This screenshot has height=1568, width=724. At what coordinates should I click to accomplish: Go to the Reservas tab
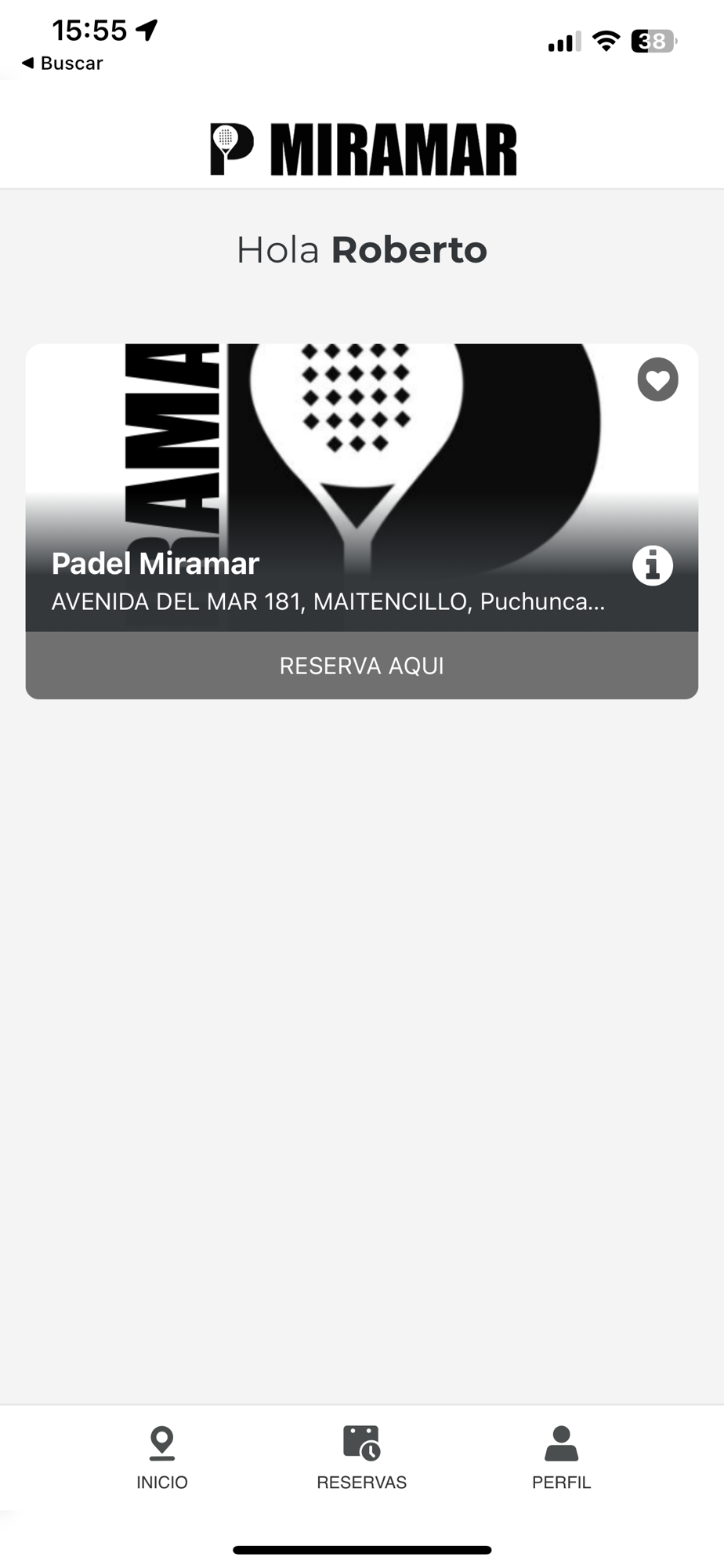[x=362, y=1458]
